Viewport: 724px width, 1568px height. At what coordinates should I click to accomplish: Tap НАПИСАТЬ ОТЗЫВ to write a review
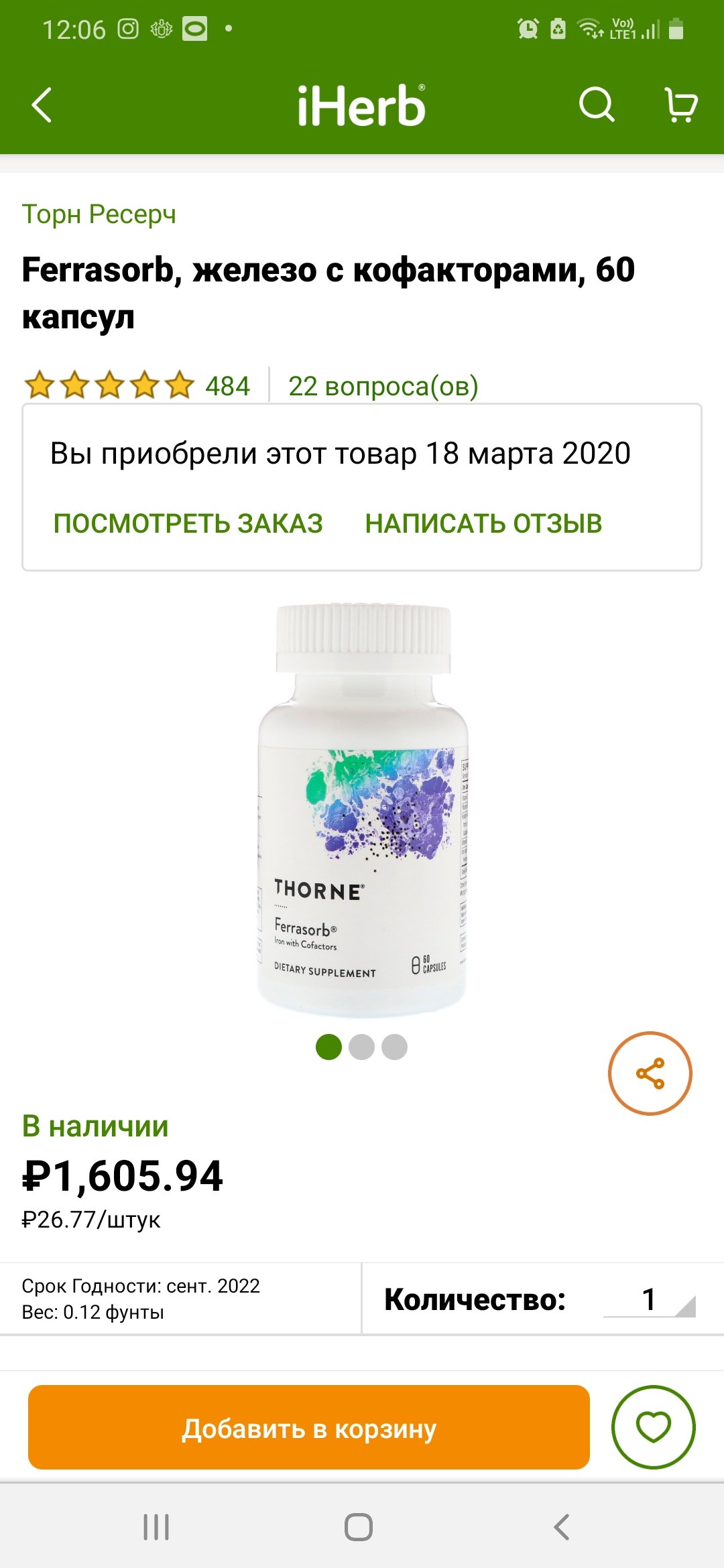(x=483, y=523)
